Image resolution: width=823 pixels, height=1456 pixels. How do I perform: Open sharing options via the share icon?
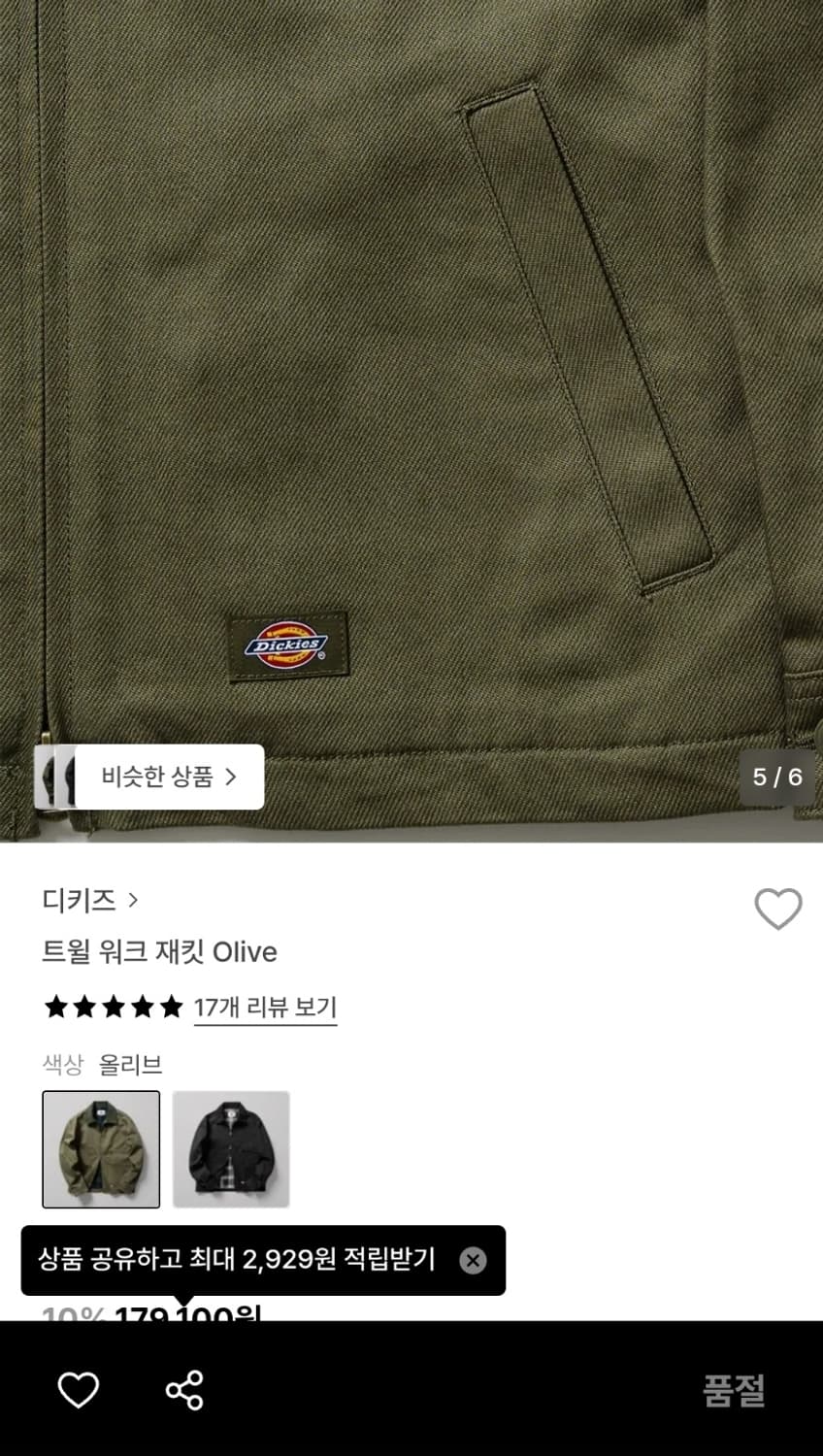click(x=184, y=1390)
